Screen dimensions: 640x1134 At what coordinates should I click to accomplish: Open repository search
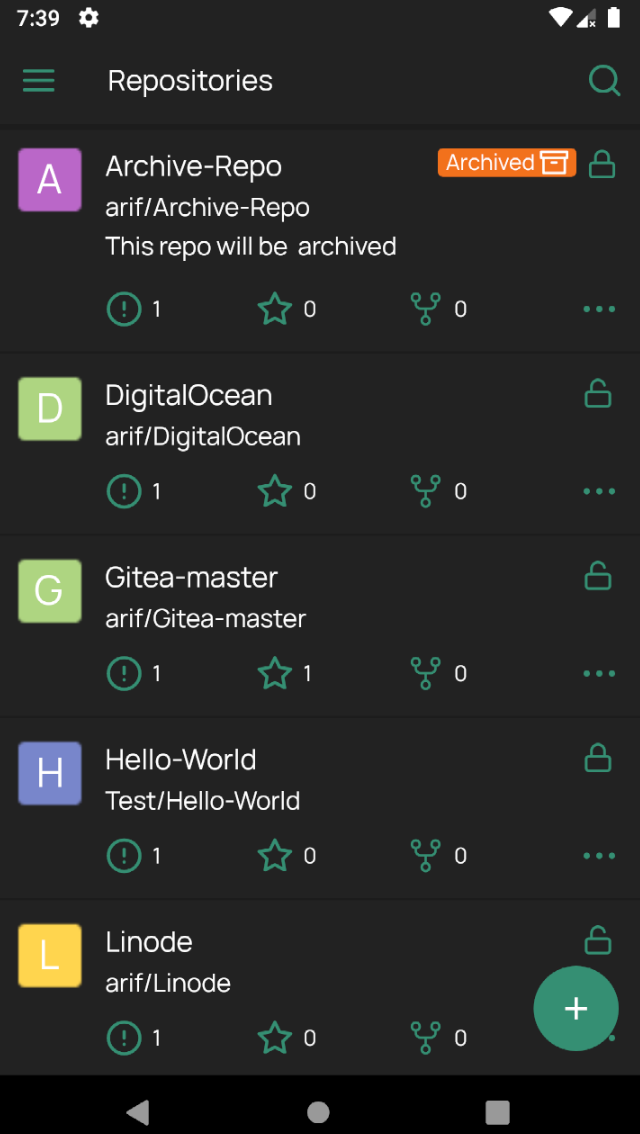(x=604, y=80)
